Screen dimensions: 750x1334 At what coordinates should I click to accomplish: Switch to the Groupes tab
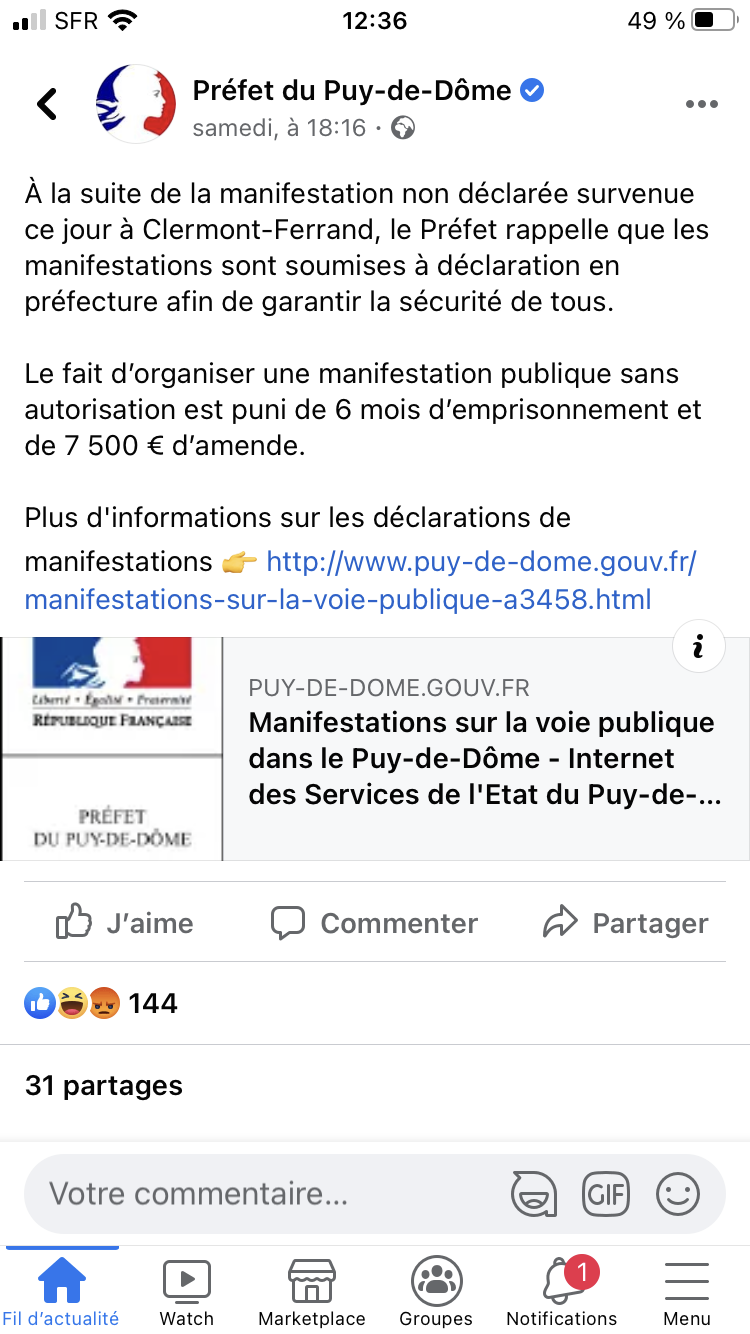click(436, 1291)
